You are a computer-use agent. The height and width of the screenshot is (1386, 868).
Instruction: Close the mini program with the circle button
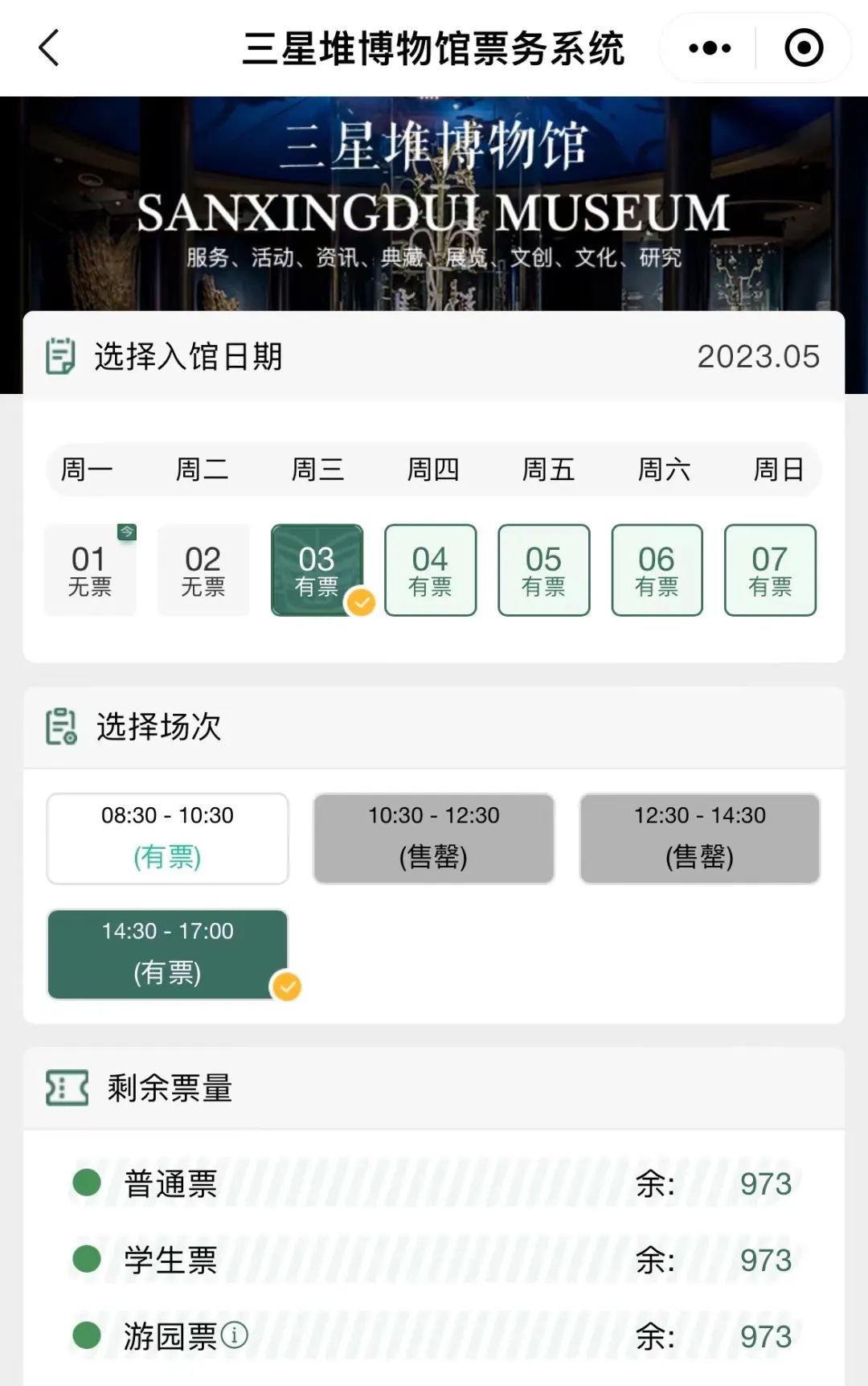804,48
